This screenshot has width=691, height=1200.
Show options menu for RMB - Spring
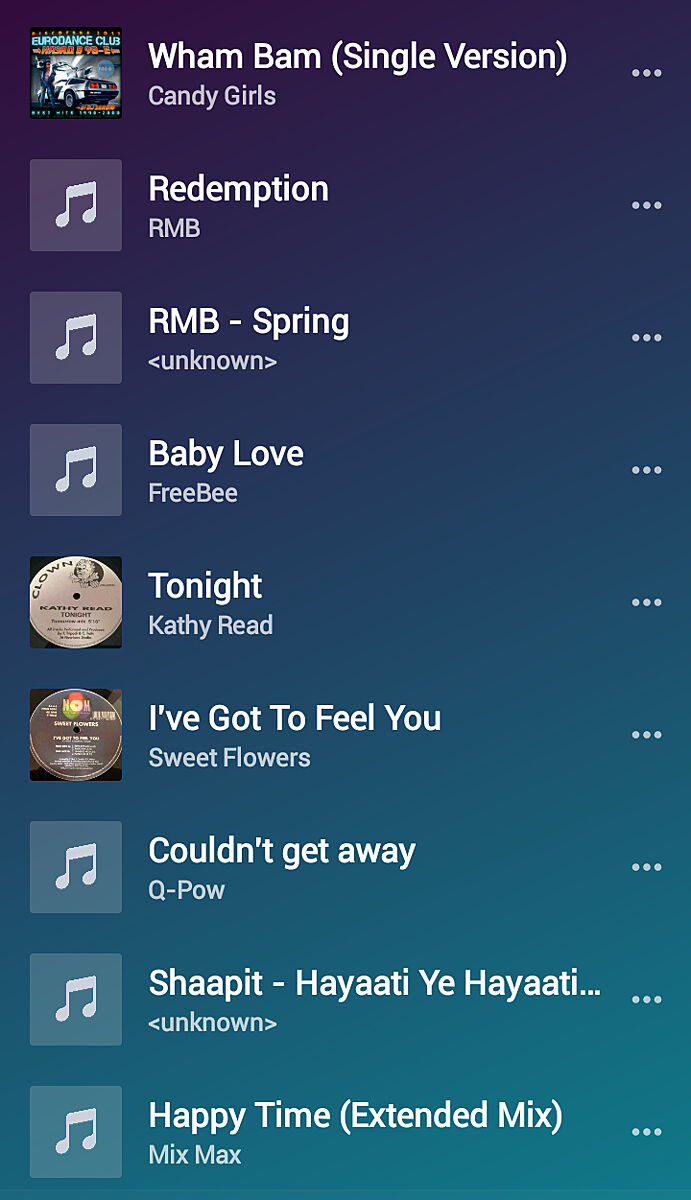click(647, 338)
